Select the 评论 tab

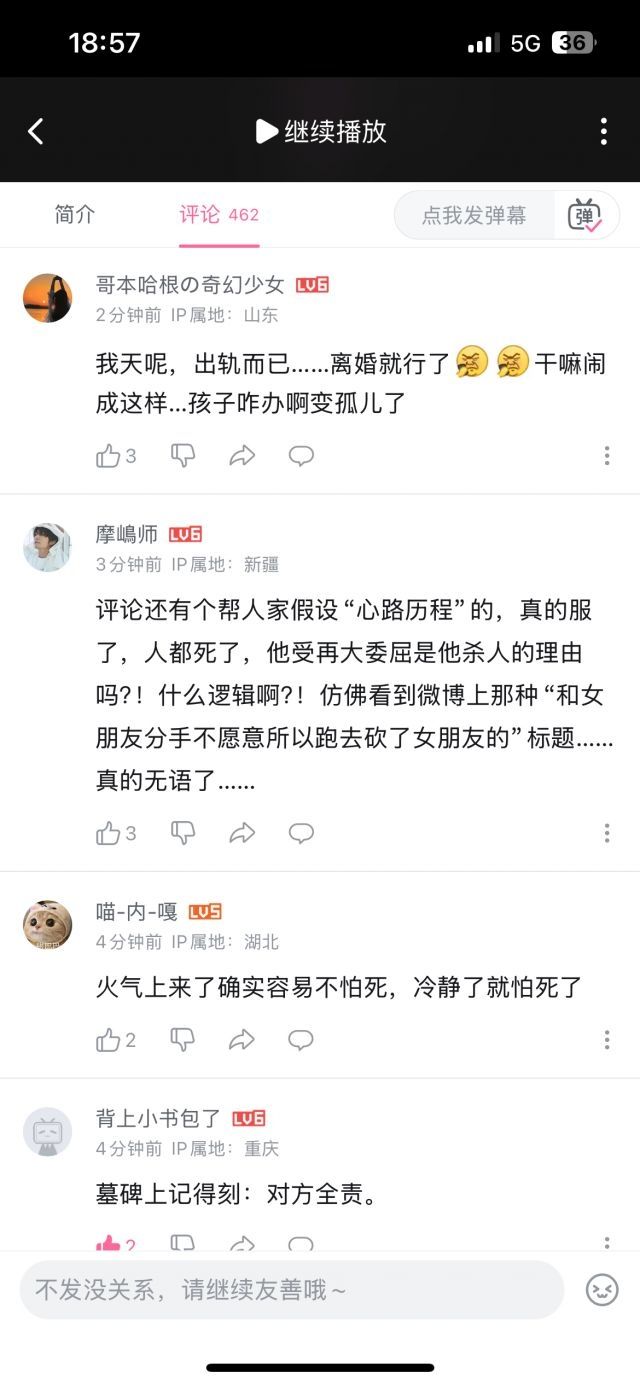[x=218, y=214]
